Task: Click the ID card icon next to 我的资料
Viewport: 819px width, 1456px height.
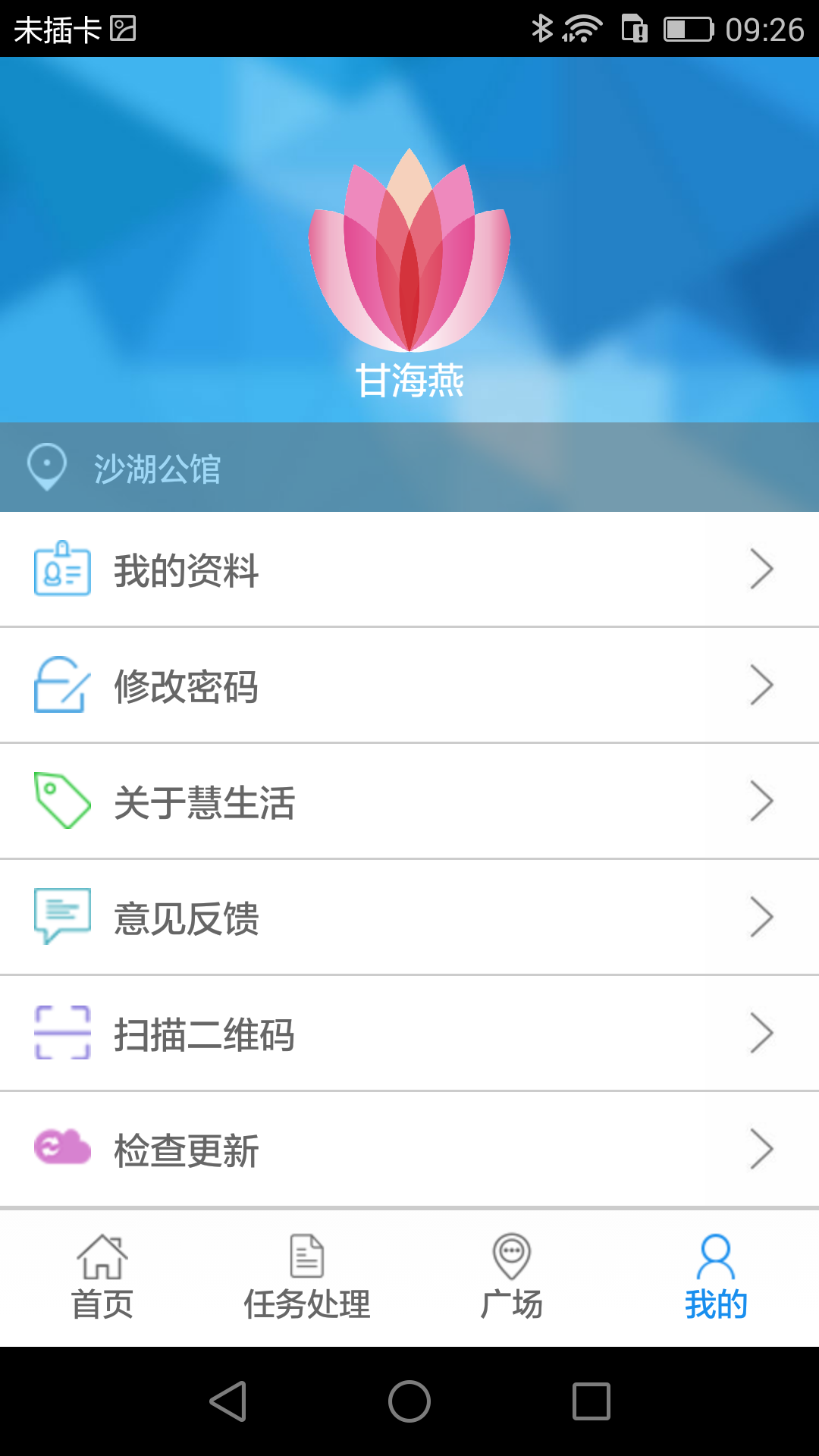Action: click(x=61, y=570)
